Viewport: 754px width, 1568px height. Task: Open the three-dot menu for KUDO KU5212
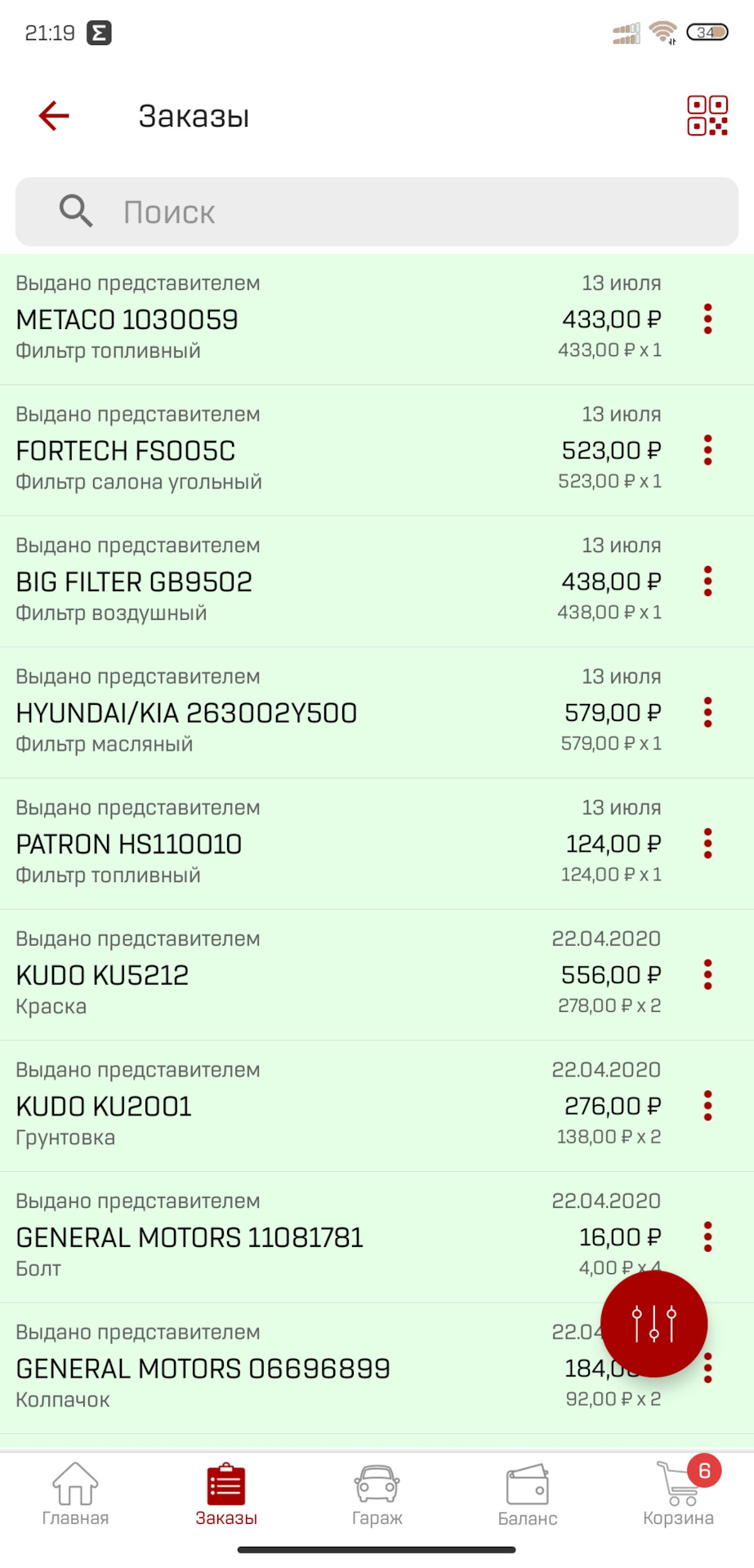click(x=707, y=975)
